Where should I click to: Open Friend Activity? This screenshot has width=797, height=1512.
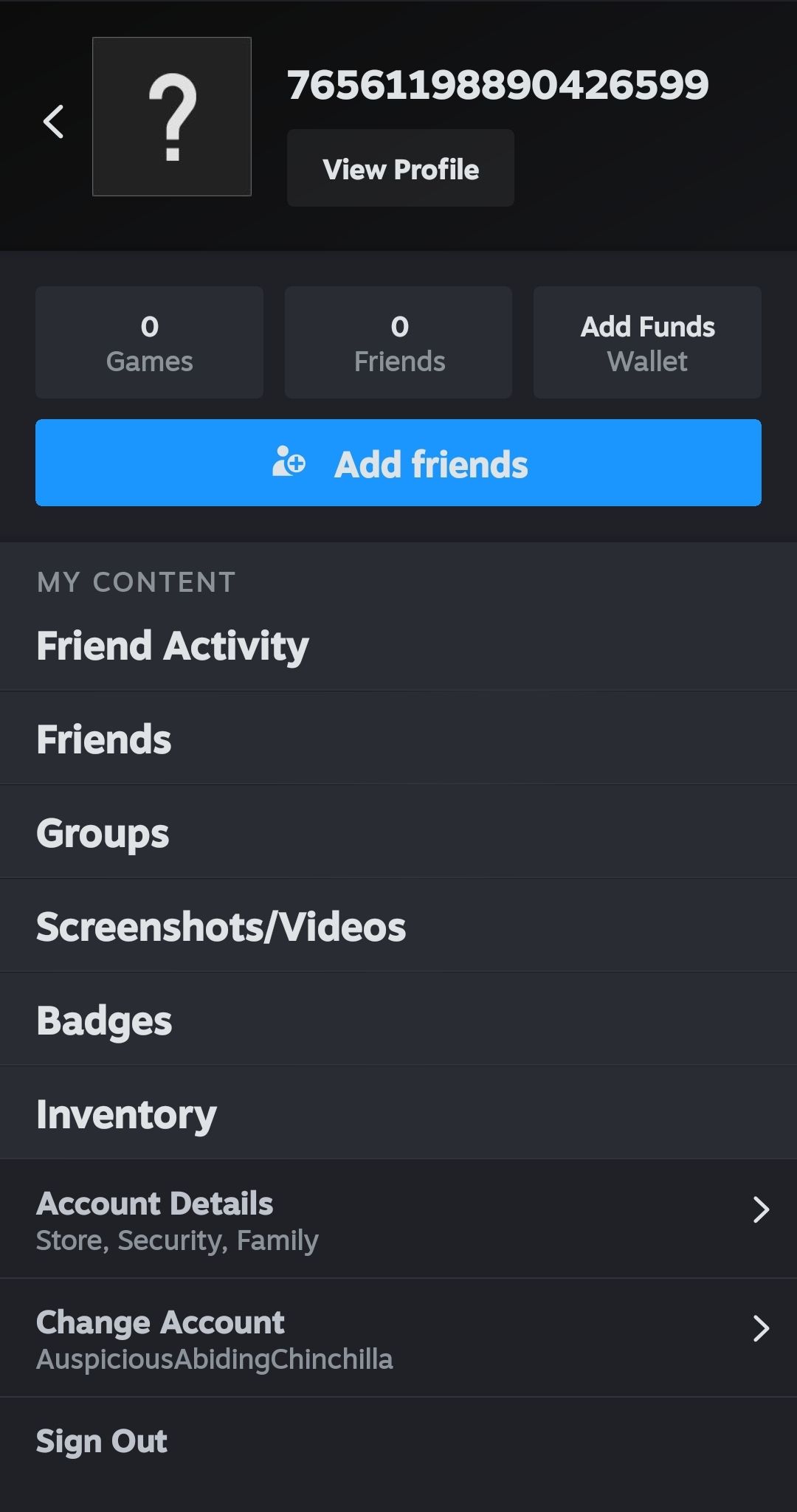click(398, 646)
